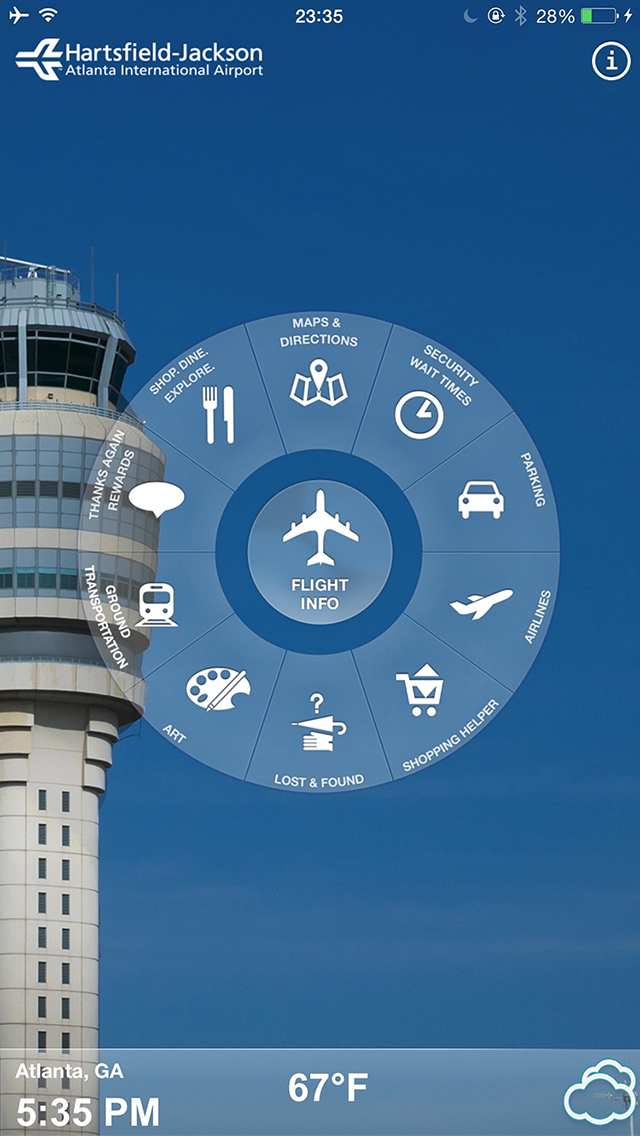The height and width of the screenshot is (1136, 640).
Task: Open the info icon
Action: coord(611,62)
